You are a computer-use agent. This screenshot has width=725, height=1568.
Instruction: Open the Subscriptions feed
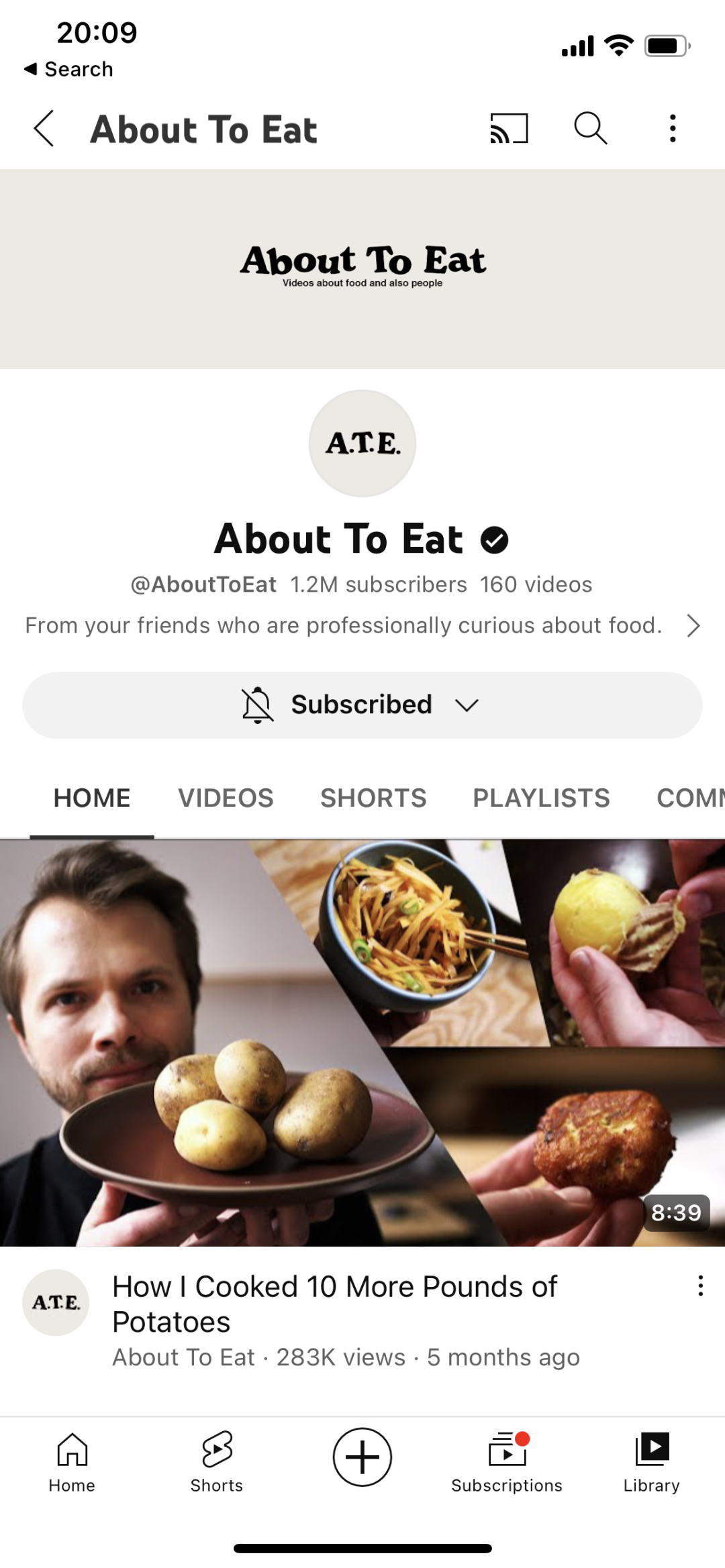click(x=507, y=1461)
